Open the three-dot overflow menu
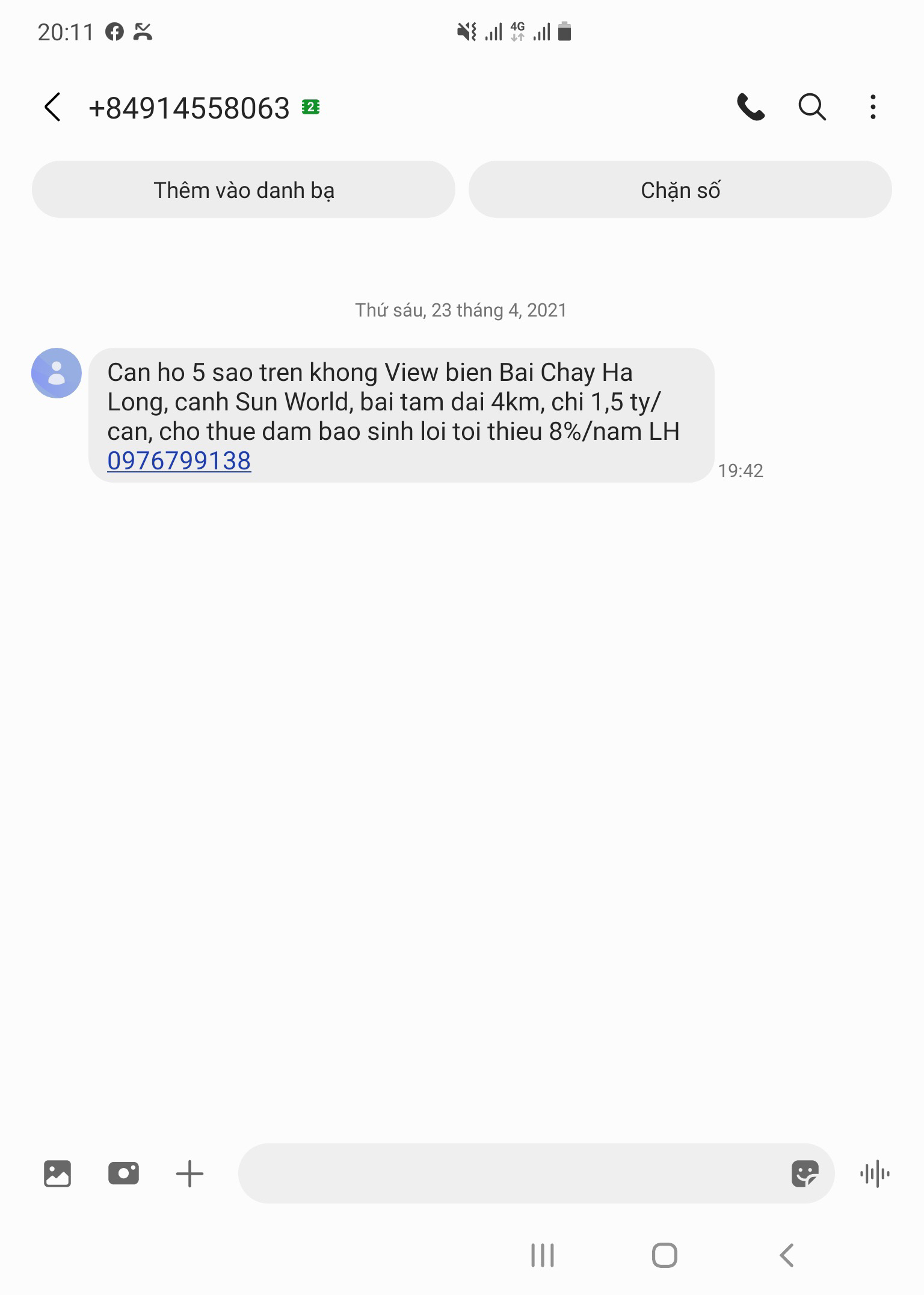Screen dimensions: 924x1295 [872, 108]
